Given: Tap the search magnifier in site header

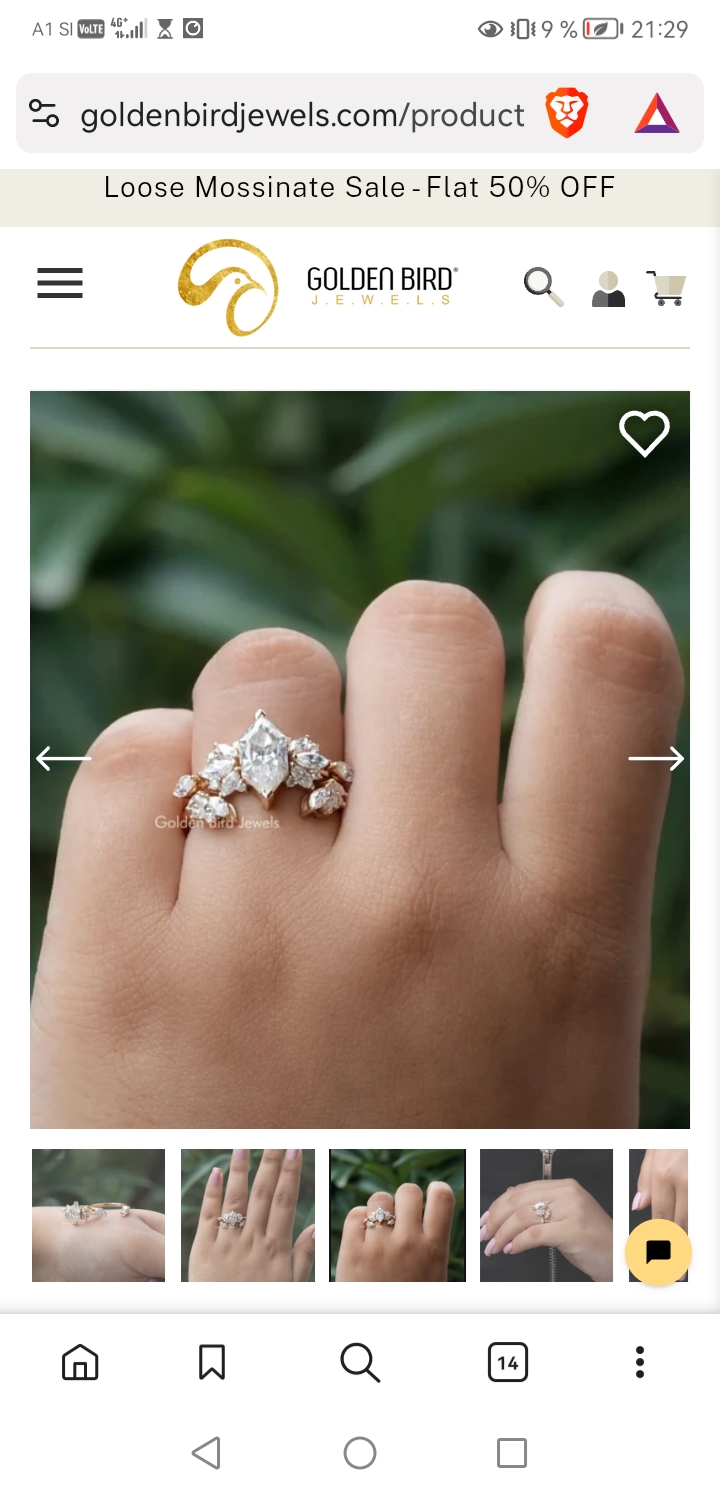Looking at the screenshot, I should pos(543,287).
